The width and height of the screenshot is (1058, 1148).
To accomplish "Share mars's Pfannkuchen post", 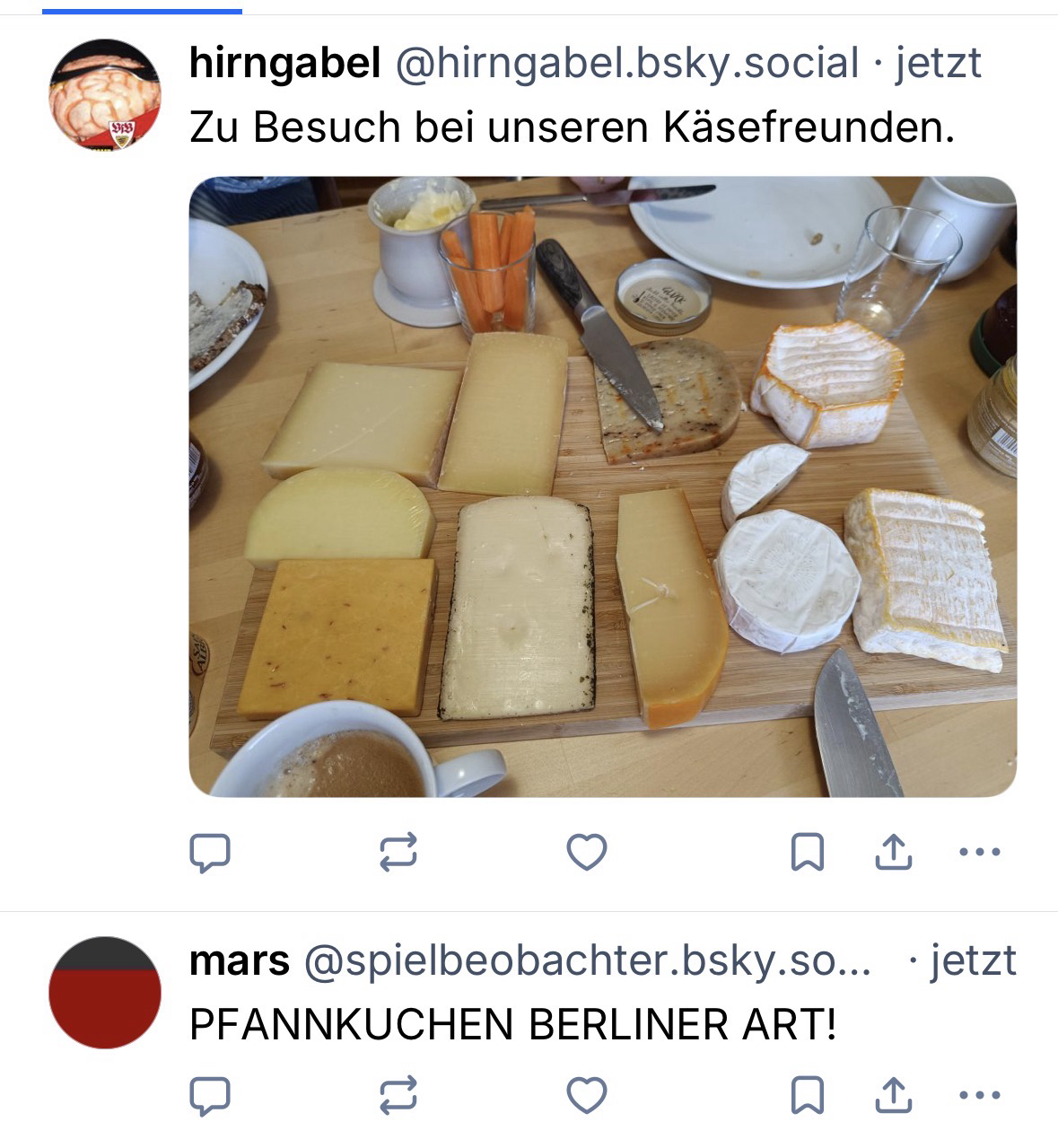I will point(893,1095).
